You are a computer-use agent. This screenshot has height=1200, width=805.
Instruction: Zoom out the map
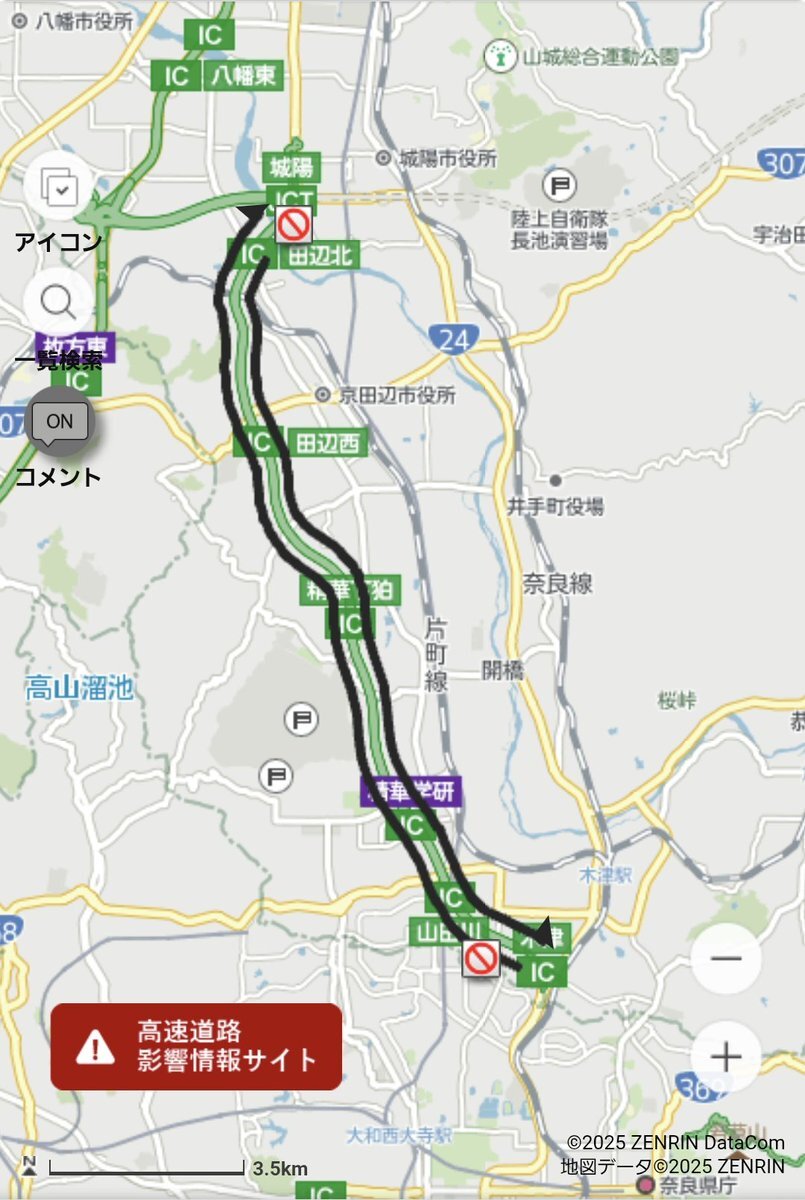point(726,959)
